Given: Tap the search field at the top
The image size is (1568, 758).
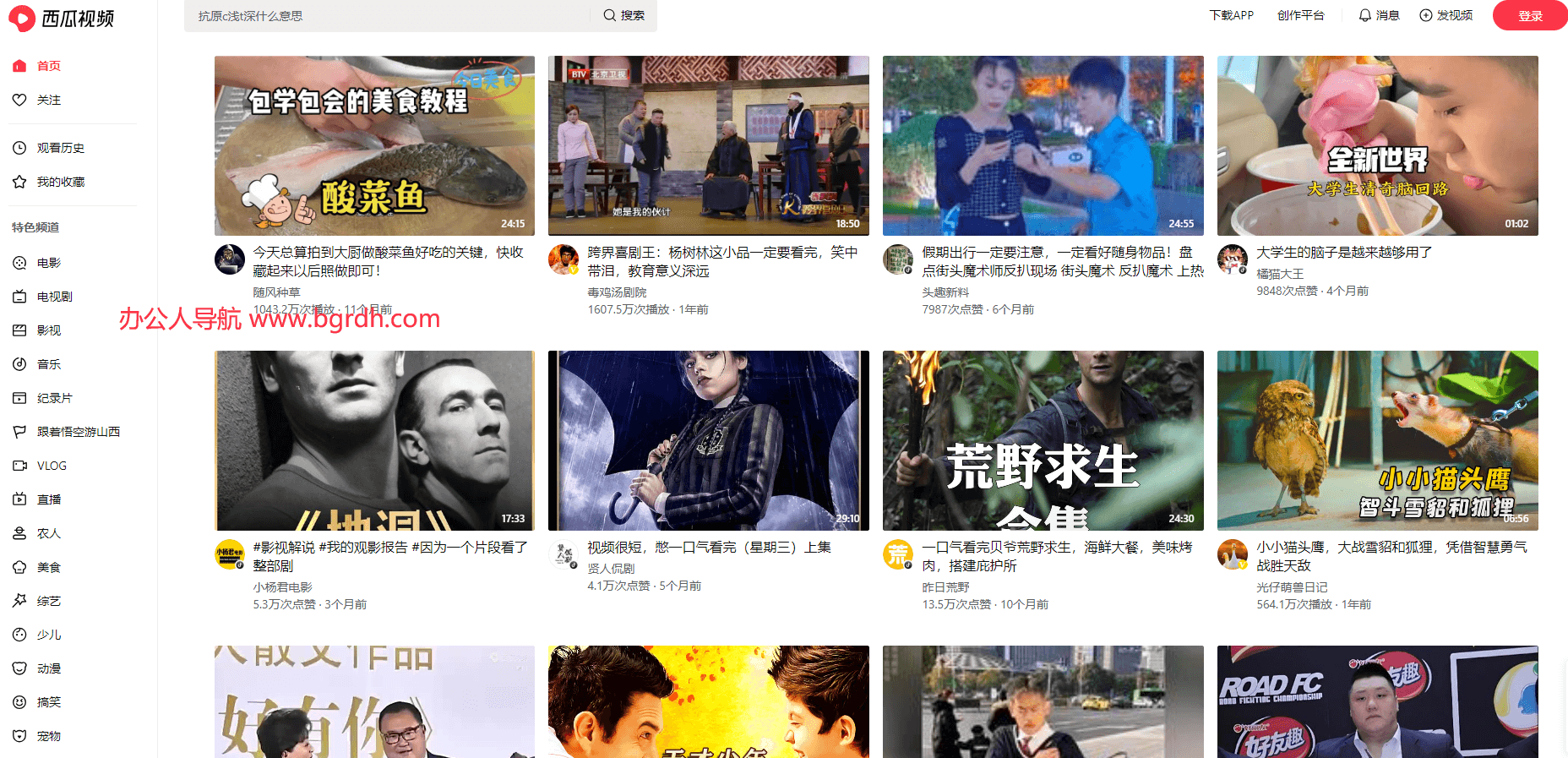Looking at the screenshot, I should pyautogui.click(x=389, y=16).
